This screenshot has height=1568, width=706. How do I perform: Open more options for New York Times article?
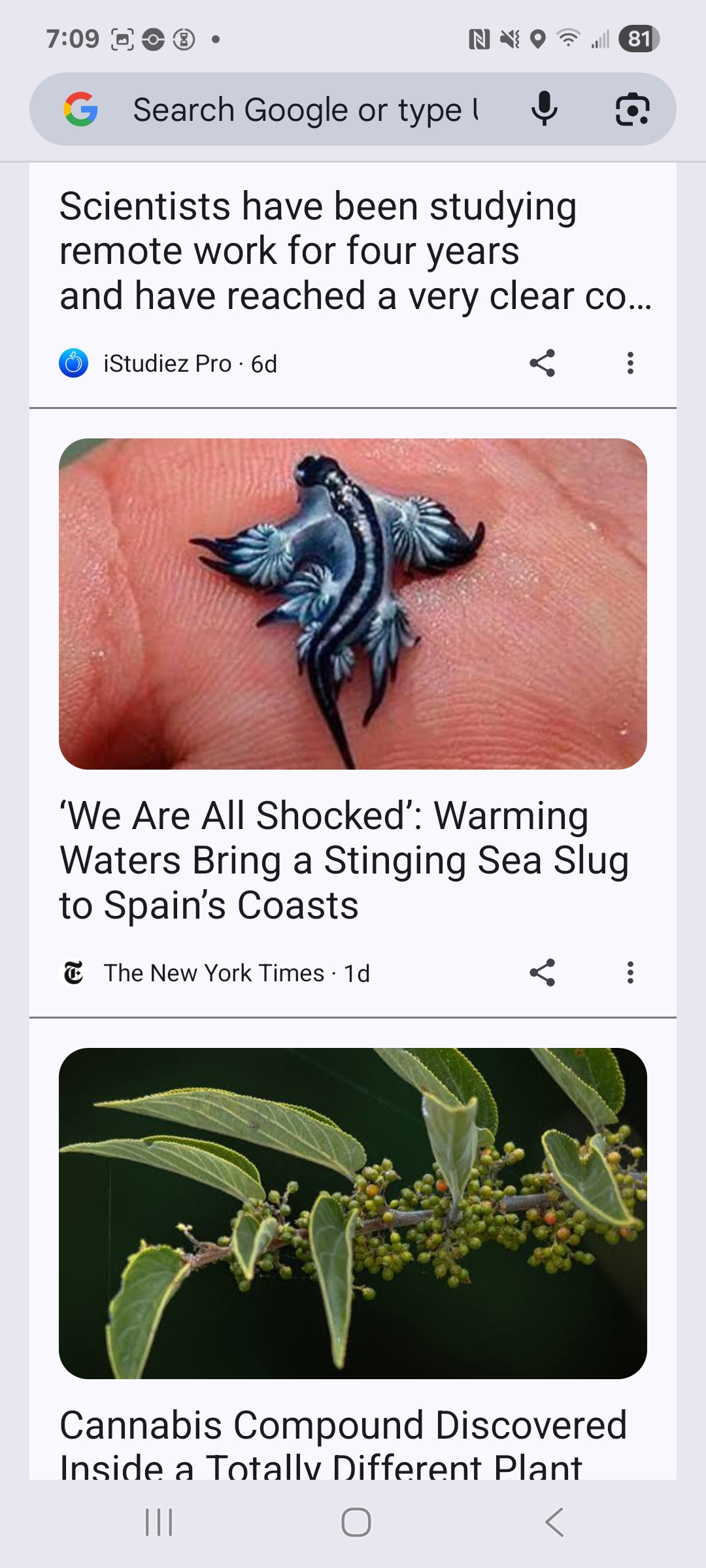point(630,973)
